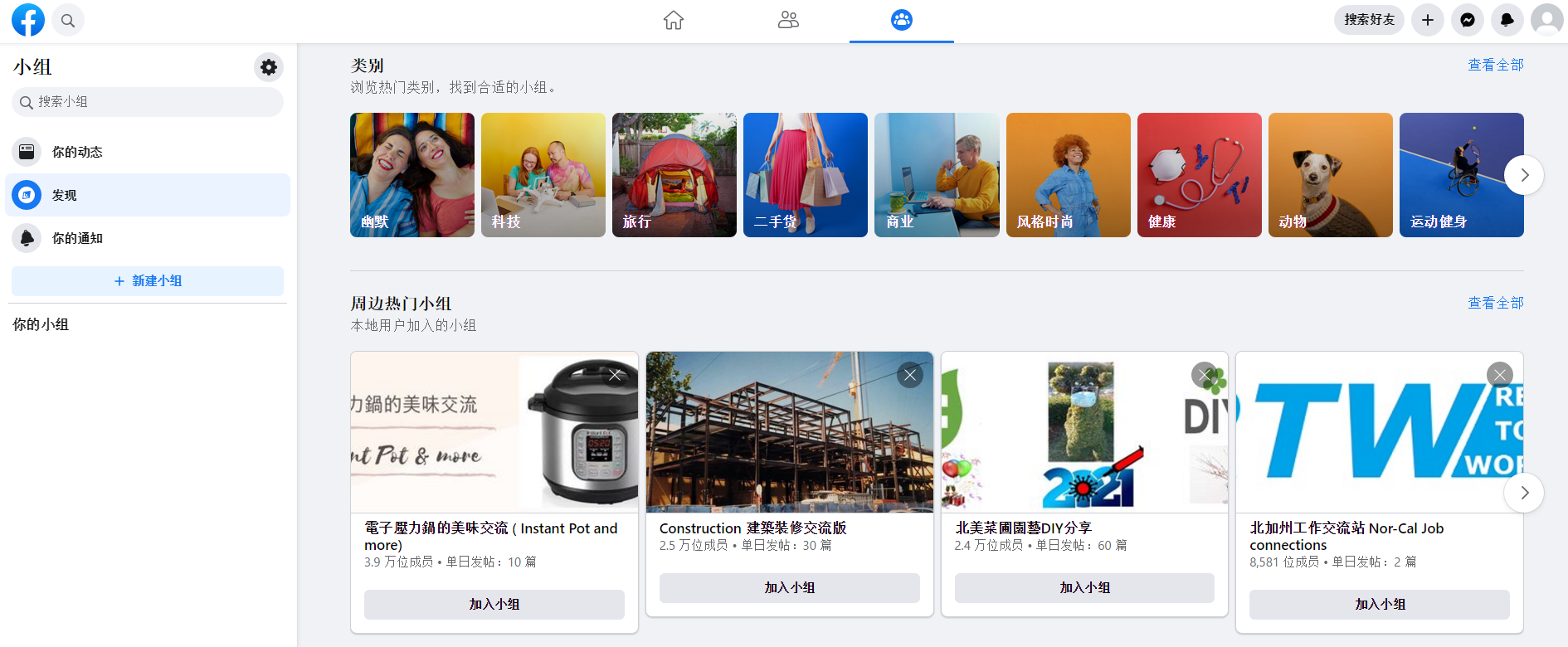Create a group with 新建小组
Image resolution: width=1568 pixels, height=647 pixels.
click(148, 281)
